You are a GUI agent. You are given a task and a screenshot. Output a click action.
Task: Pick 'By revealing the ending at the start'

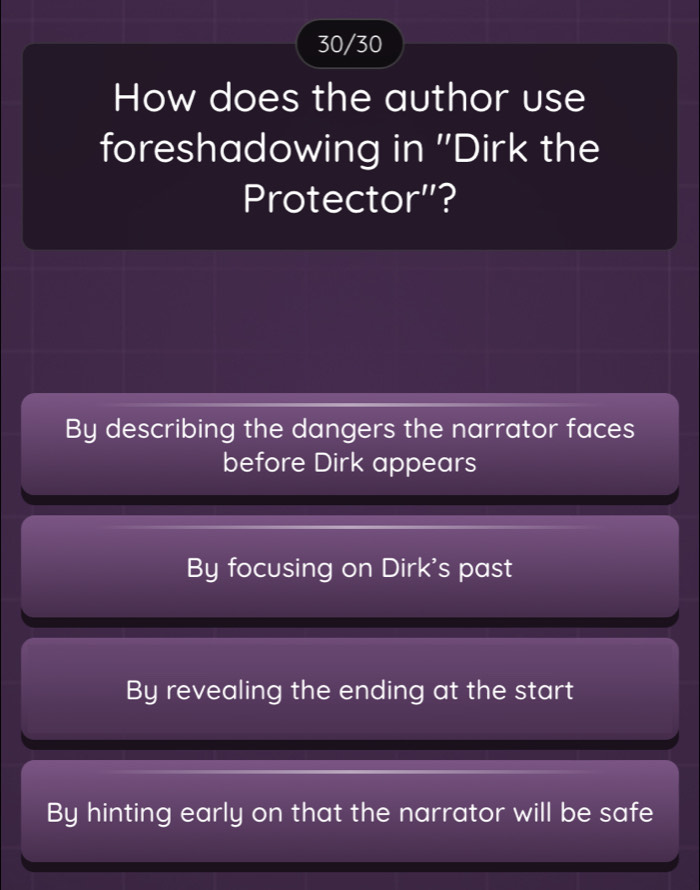pyautogui.click(x=350, y=690)
